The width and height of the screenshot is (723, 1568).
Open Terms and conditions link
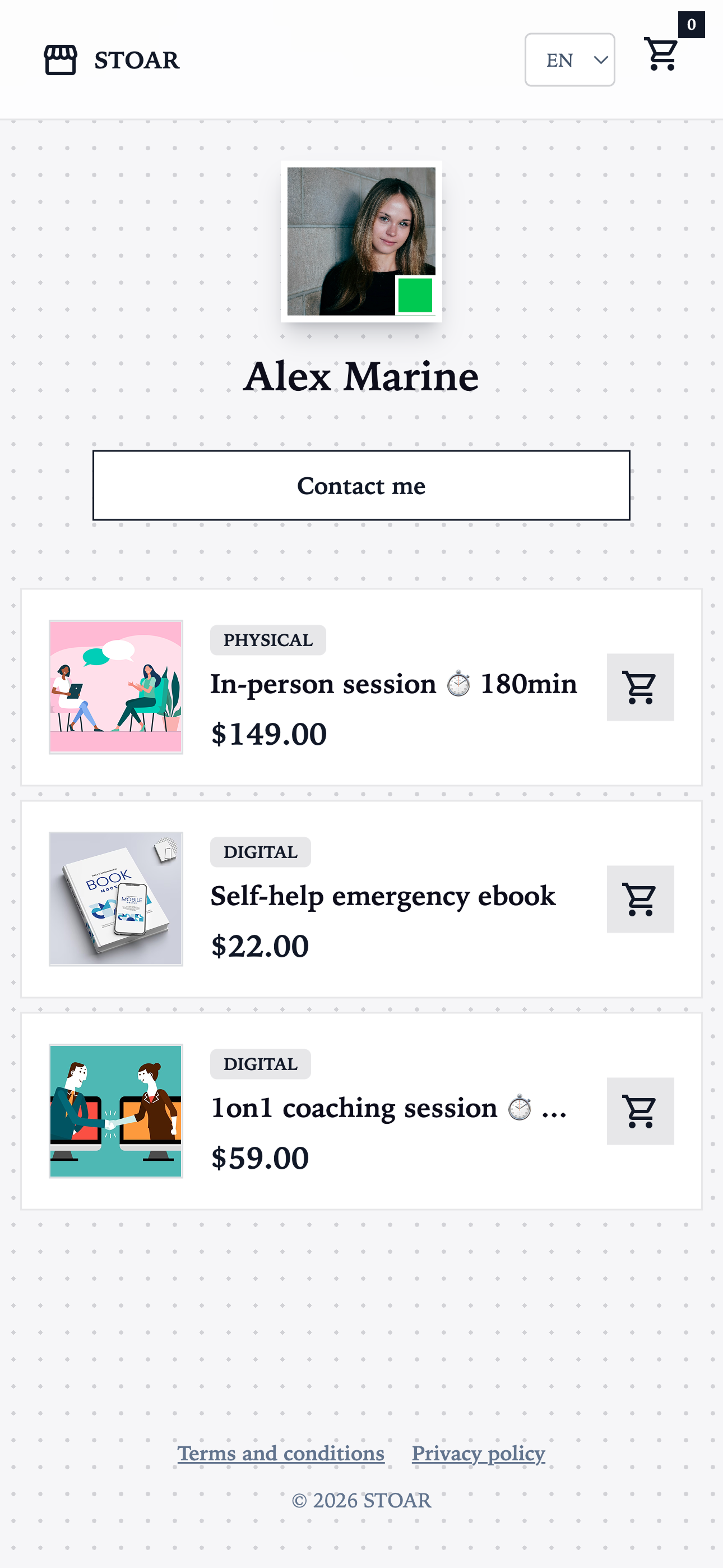[281, 1453]
